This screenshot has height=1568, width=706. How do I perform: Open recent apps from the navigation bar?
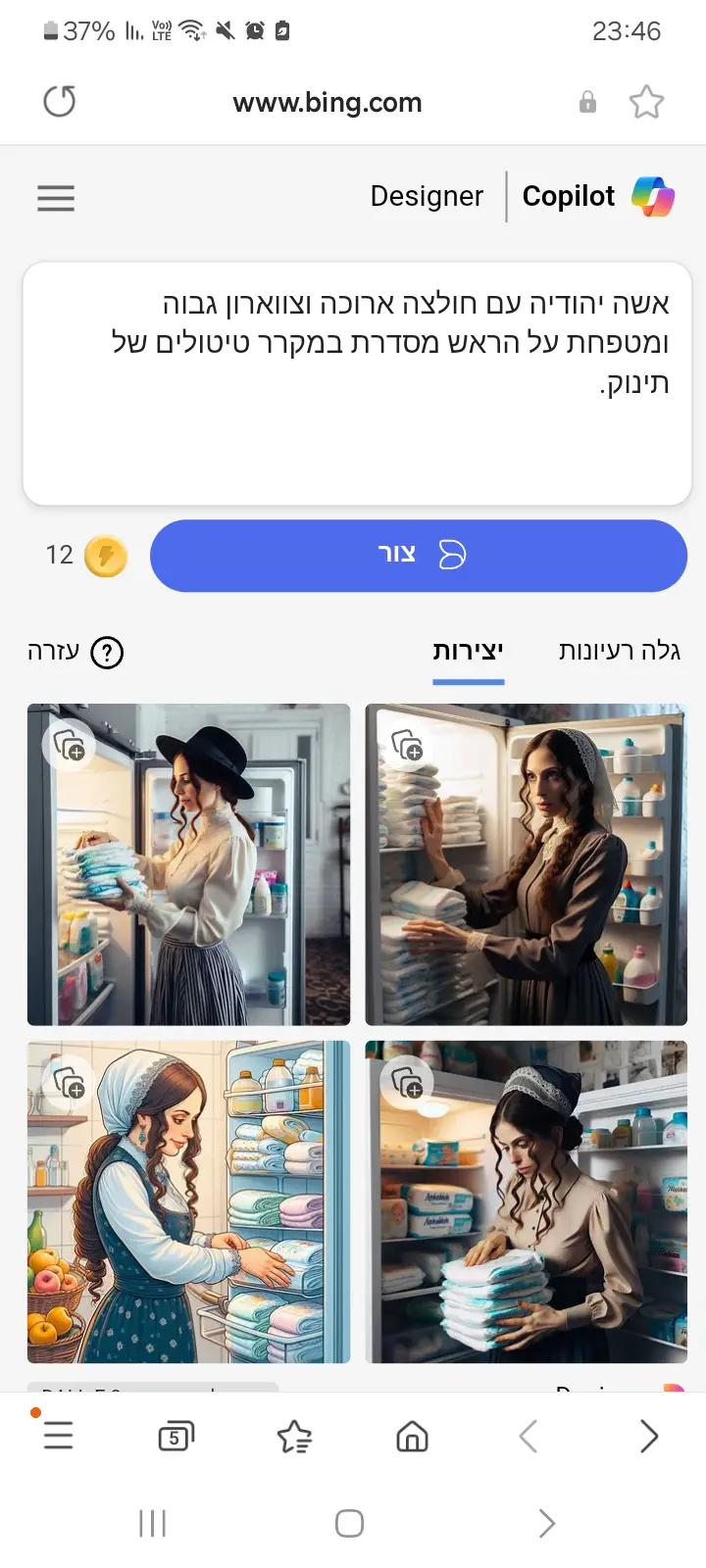(153, 1524)
